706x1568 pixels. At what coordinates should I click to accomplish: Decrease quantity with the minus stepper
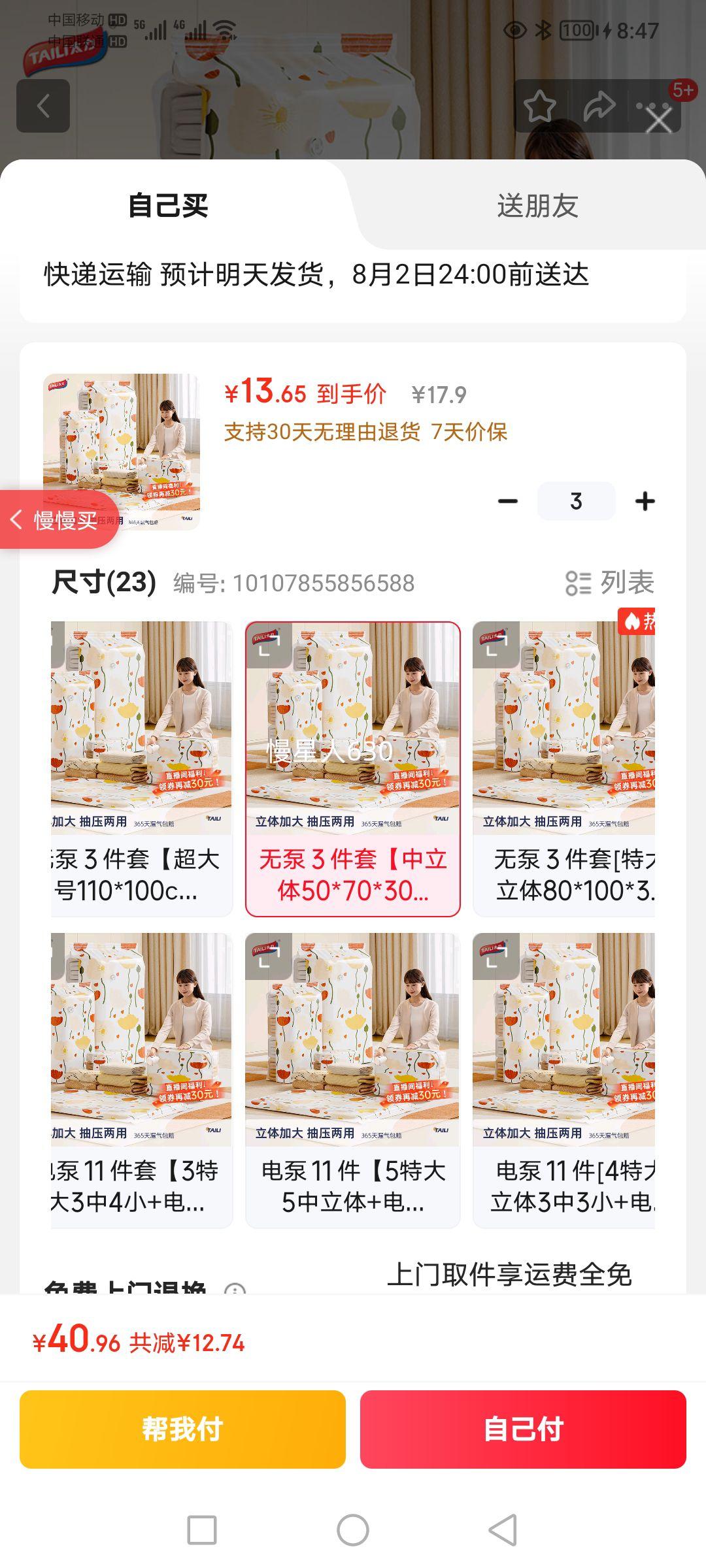507,499
